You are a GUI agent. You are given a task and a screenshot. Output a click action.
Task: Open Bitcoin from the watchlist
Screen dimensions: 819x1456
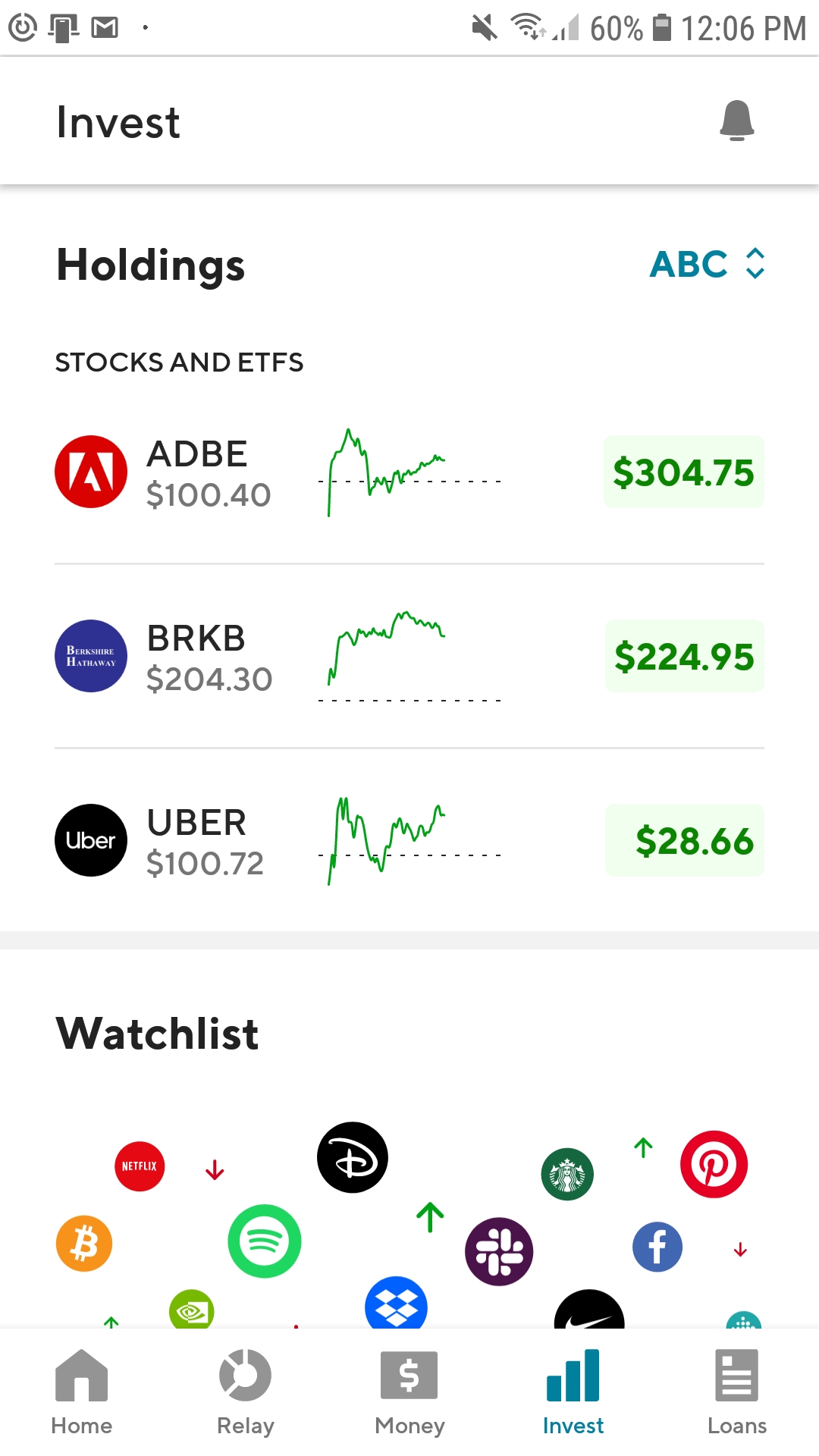(x=84, y=1244)
